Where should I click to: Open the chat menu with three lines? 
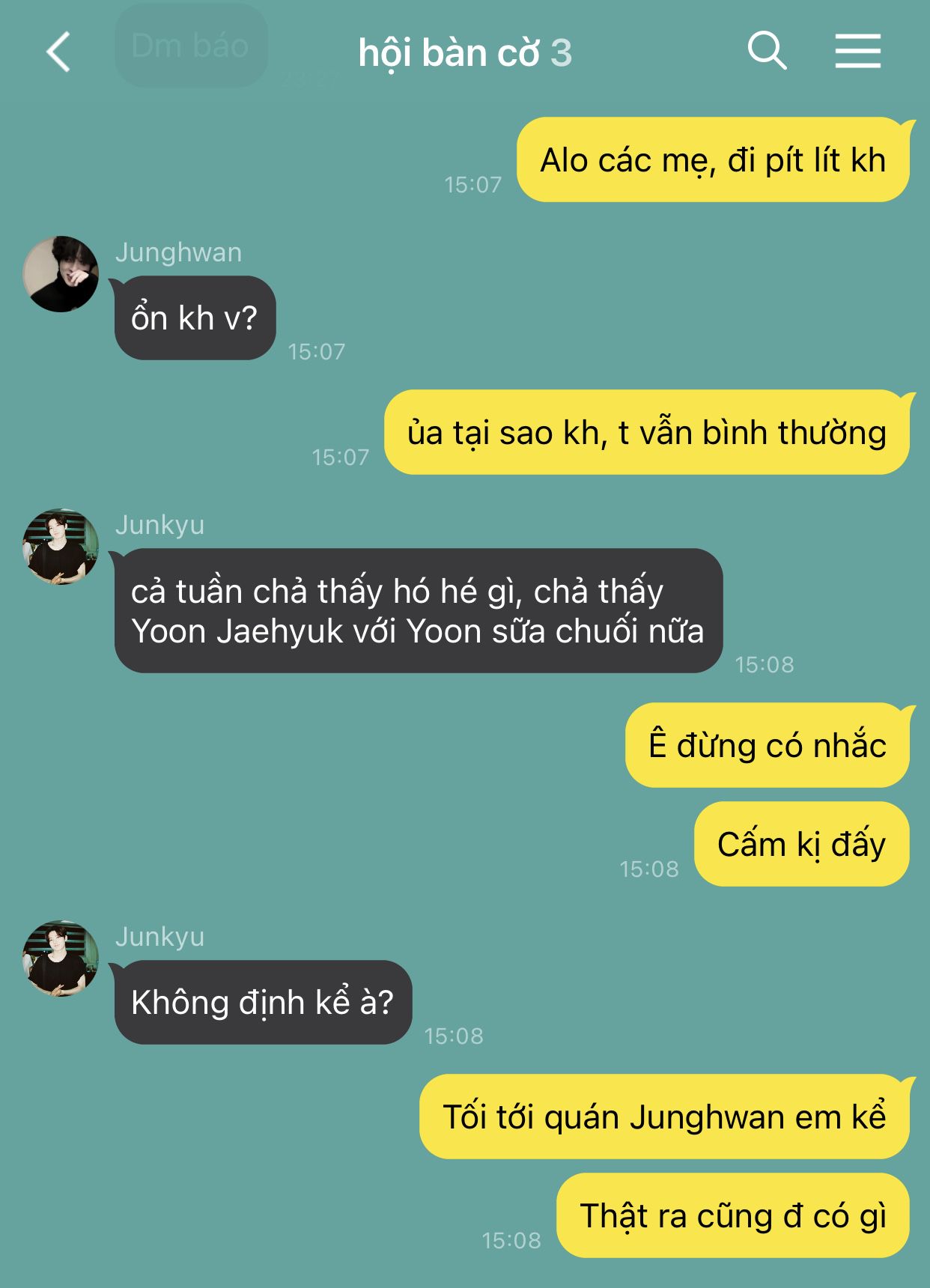[x=857, y=51]
